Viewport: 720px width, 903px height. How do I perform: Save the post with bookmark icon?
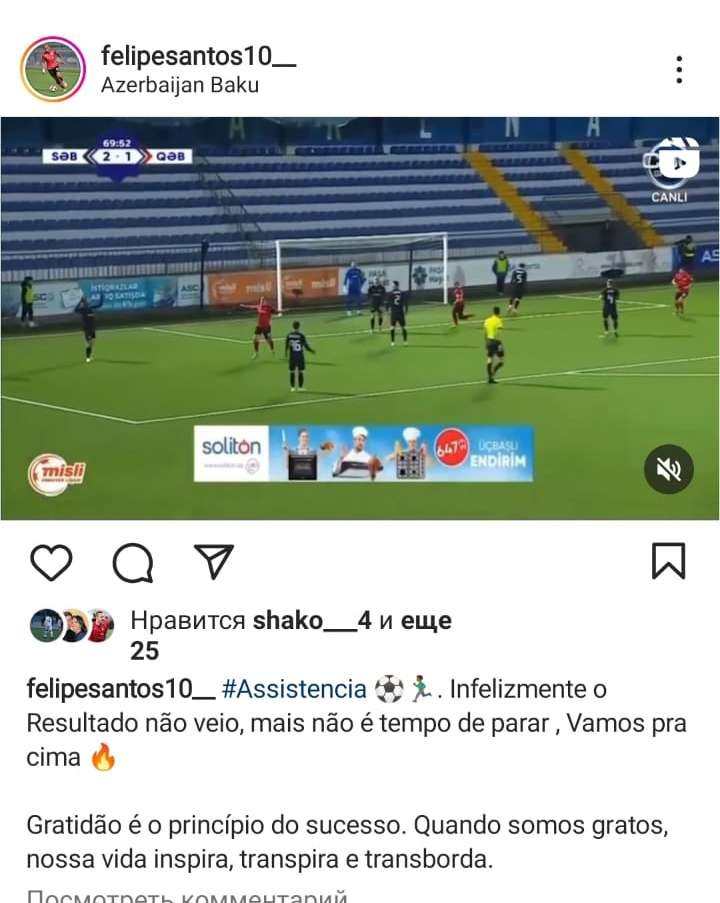coord(668,561)
